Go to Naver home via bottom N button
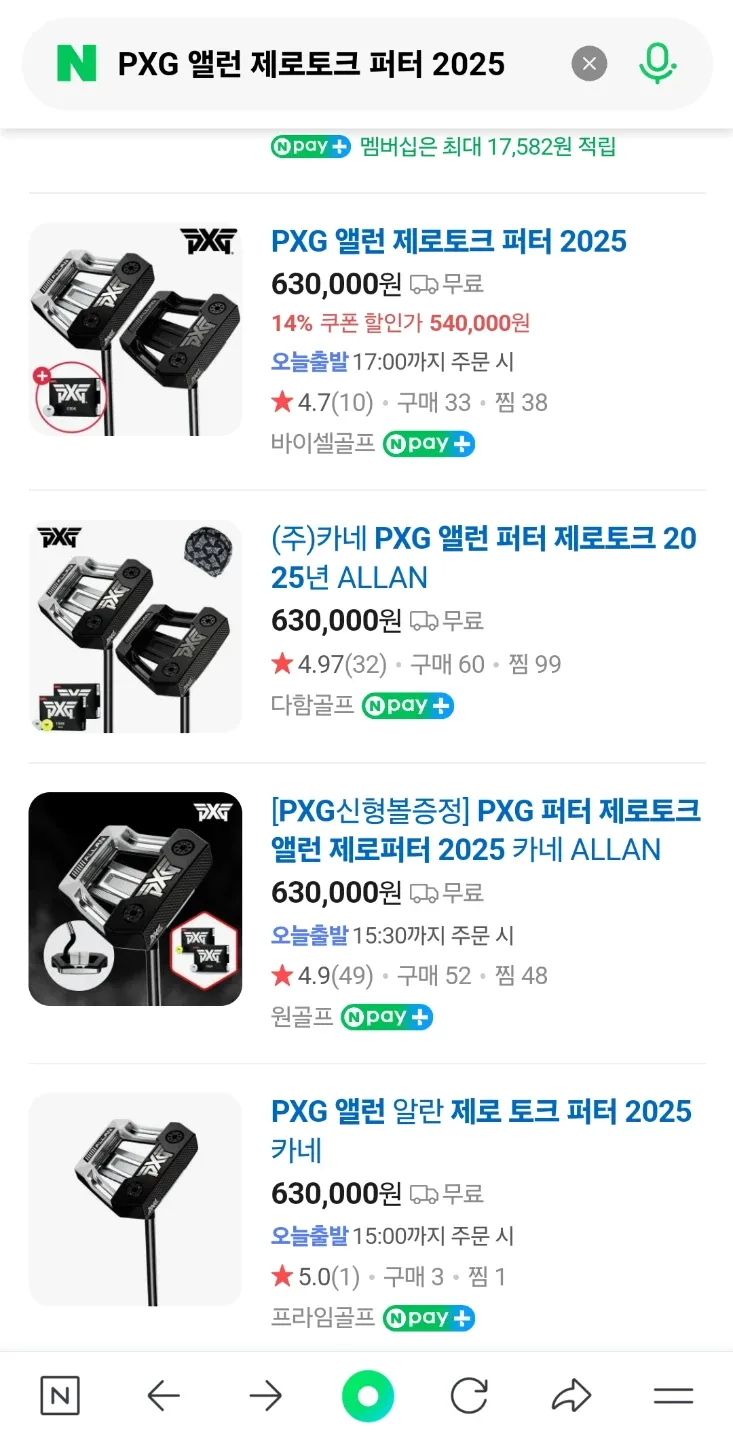Screen dimensions: 733x1440 60,1396
